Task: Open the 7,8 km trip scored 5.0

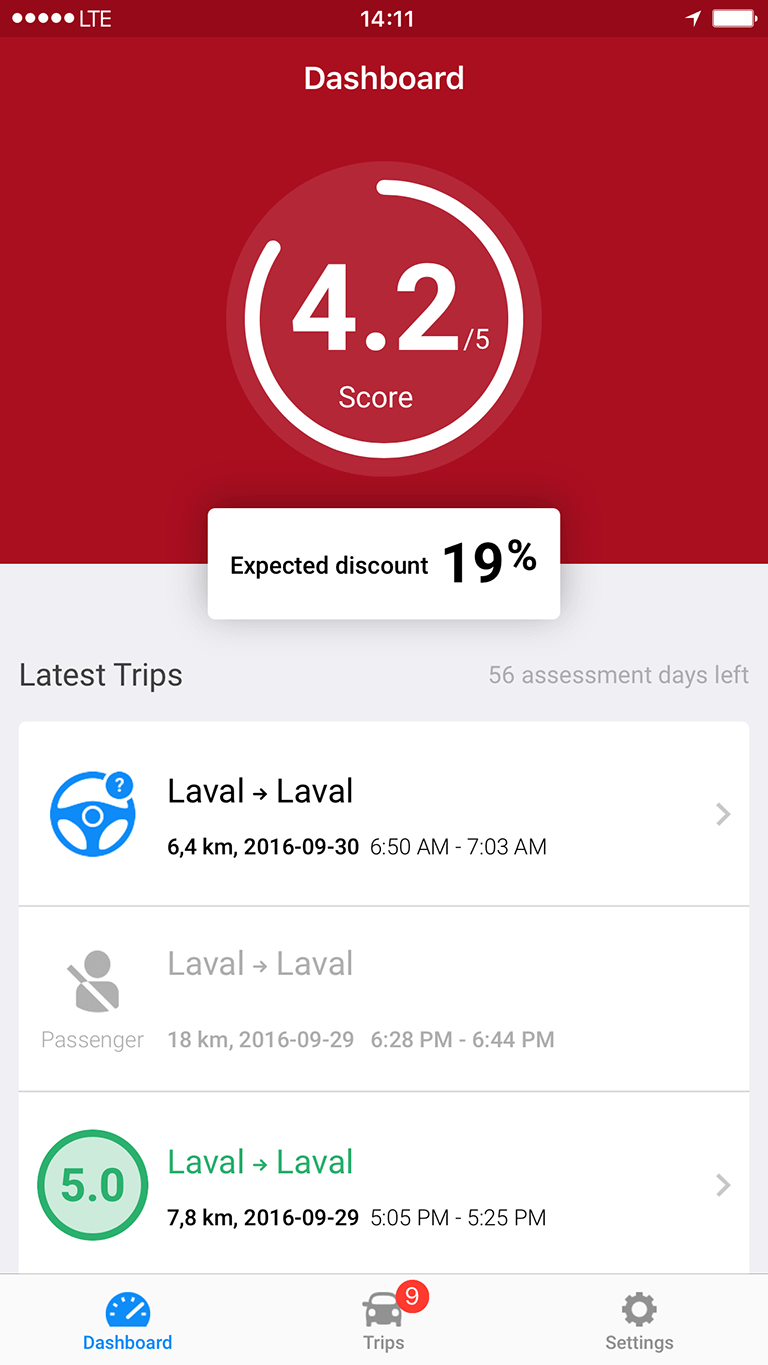Action: [384, 1185]
